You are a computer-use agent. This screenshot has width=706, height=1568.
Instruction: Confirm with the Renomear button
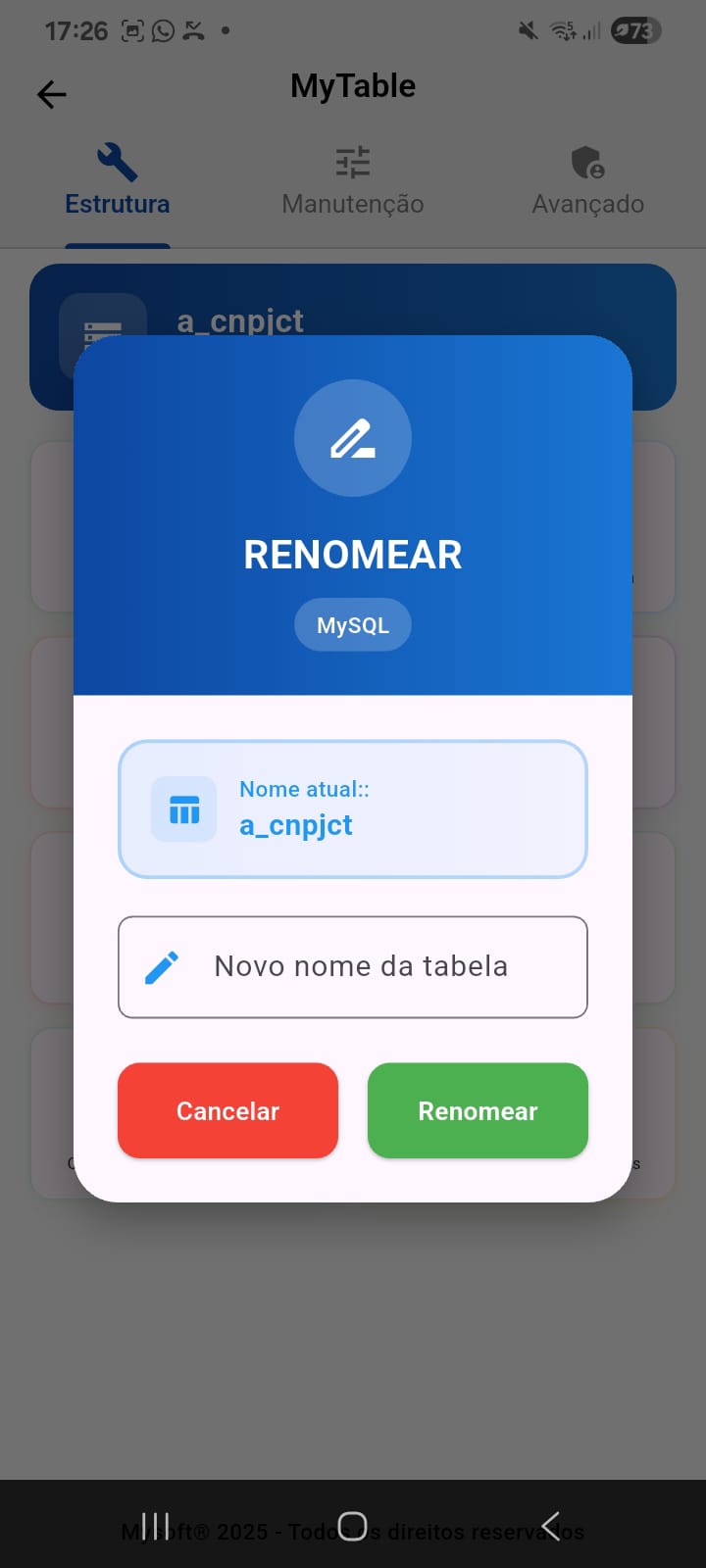(478, 1110)
